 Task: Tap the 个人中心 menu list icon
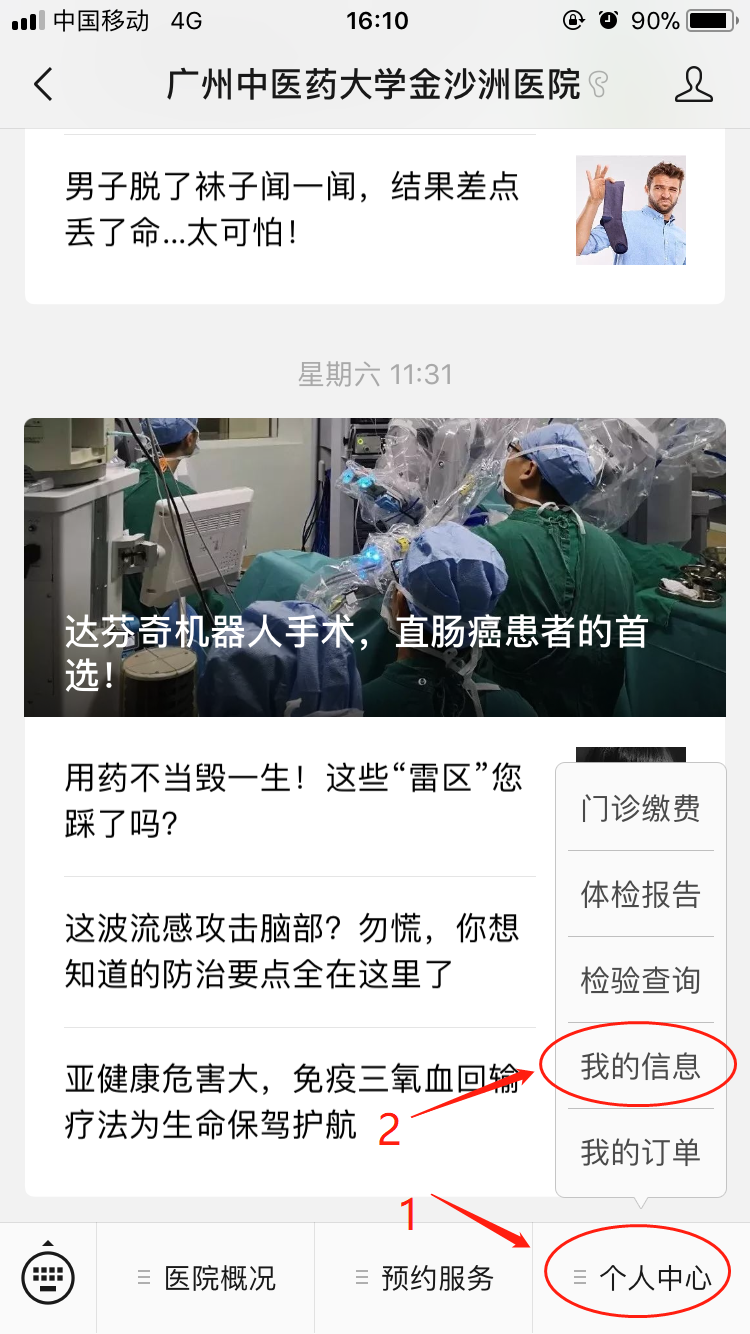[x=578, y=1276]
